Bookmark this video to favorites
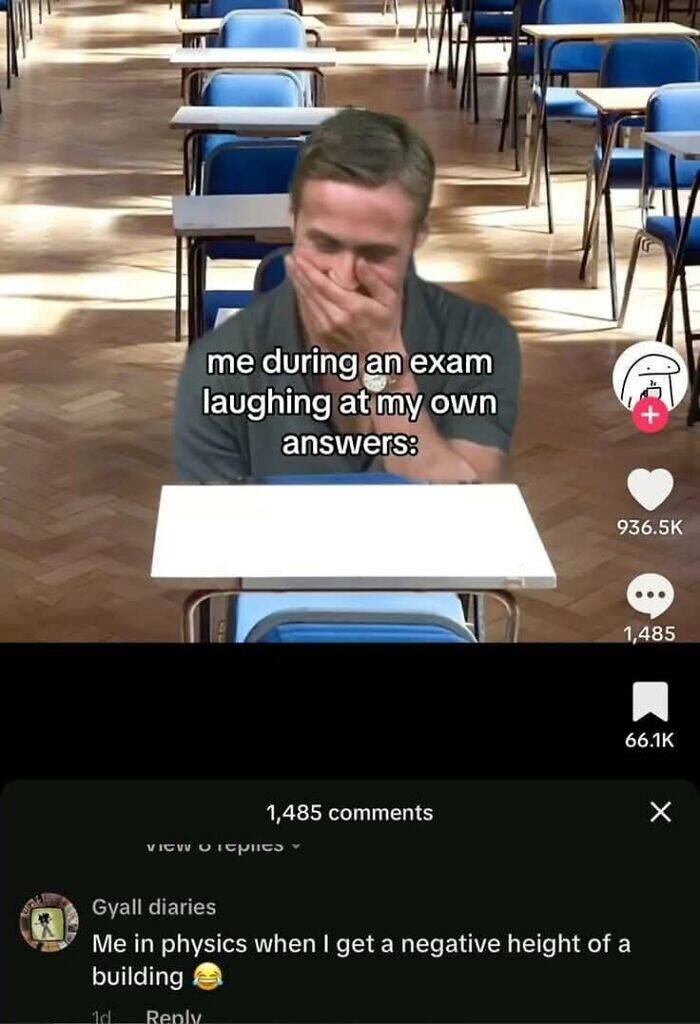700x1024 pixels. [650, 702]
